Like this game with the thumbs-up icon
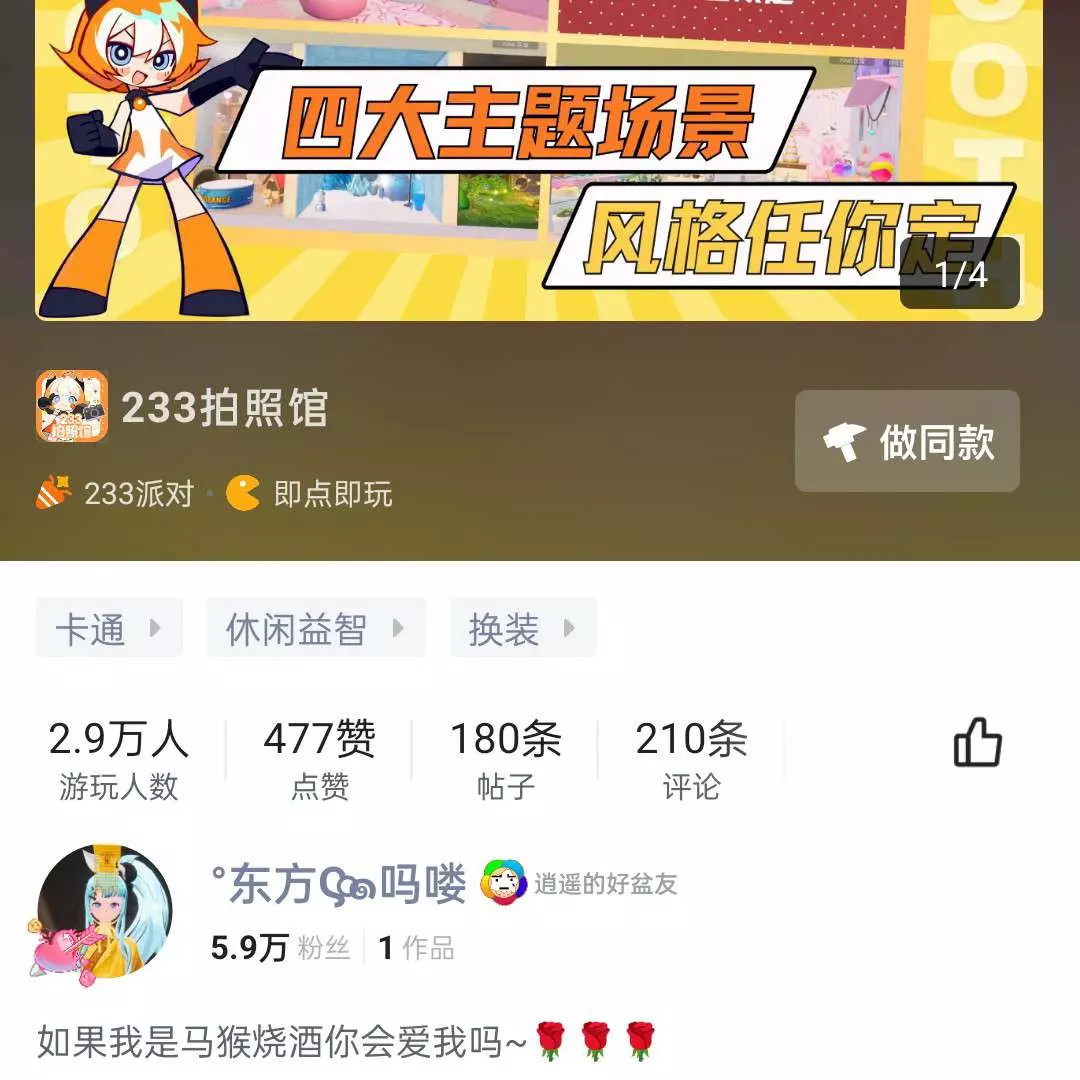1080x1080 pixels. pyautogui.click(x=977, y=743)
